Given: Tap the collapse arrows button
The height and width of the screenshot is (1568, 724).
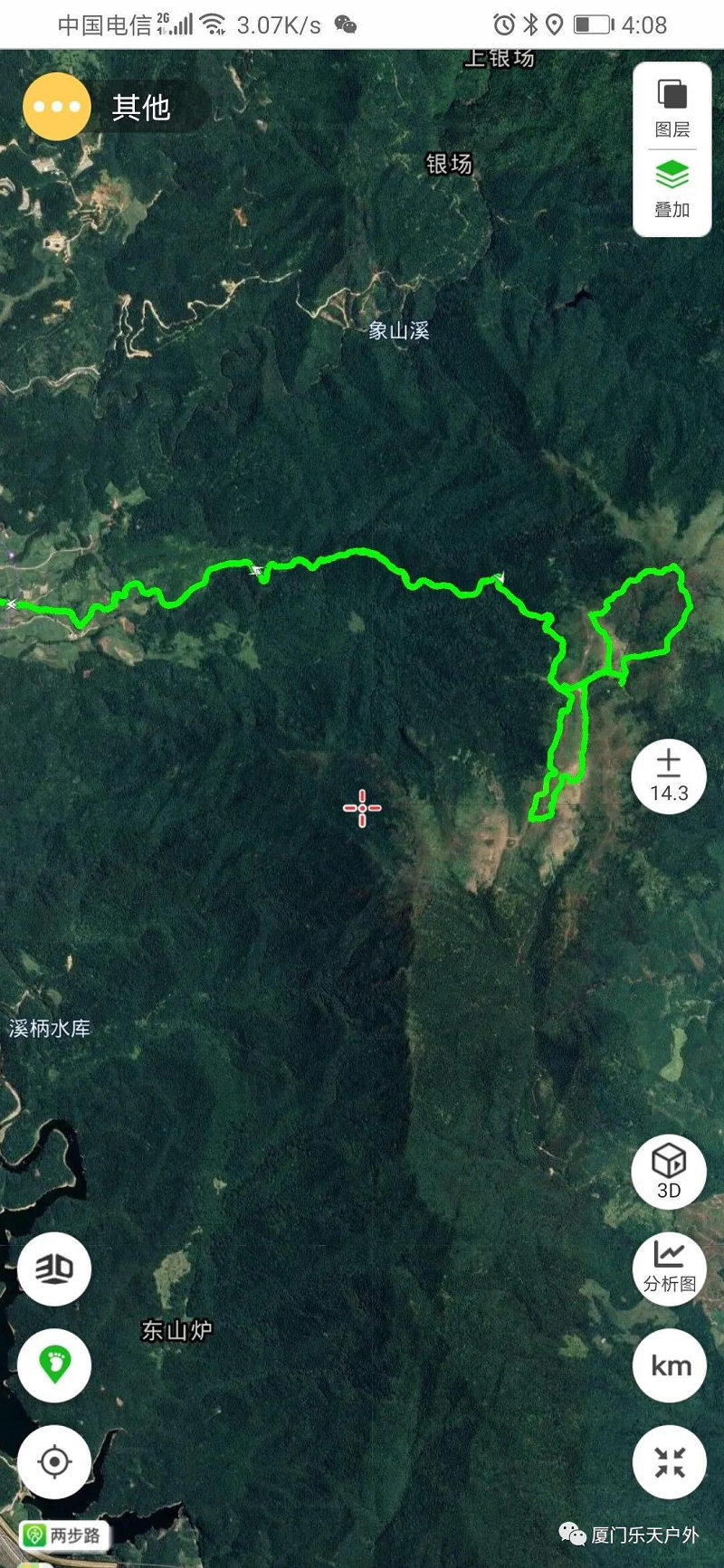Looking at the screenshot, I should point(669,1462).
